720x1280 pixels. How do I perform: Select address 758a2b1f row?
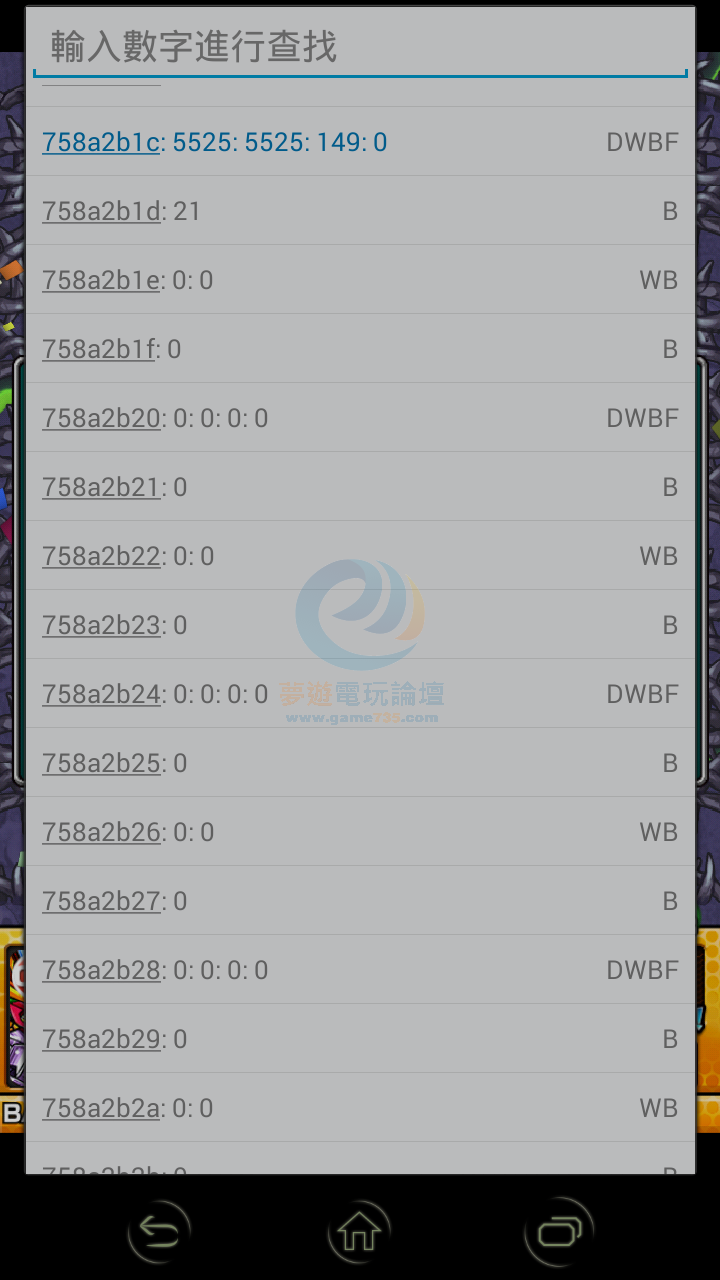pos(360,349)
